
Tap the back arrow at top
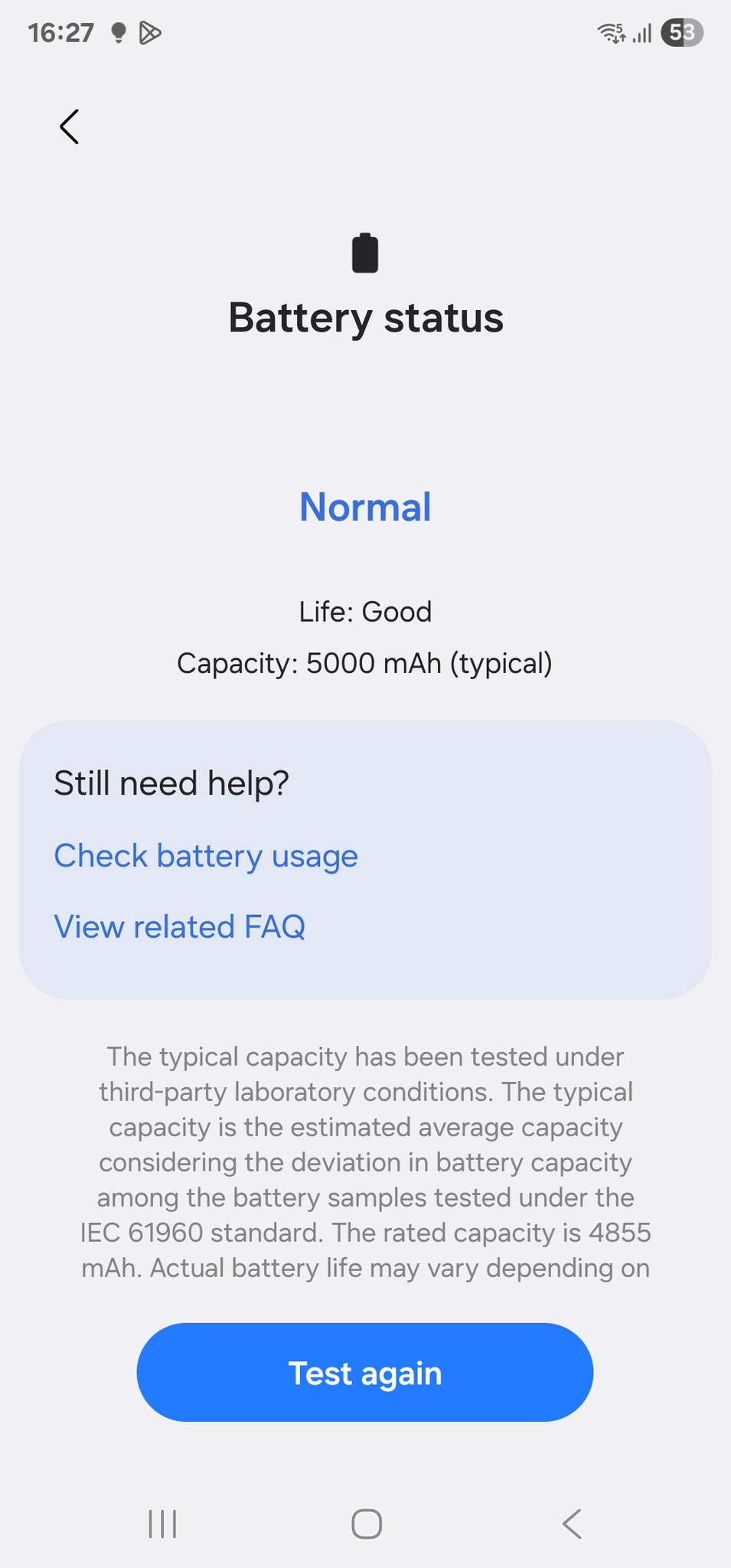click(x=70, y=126)
